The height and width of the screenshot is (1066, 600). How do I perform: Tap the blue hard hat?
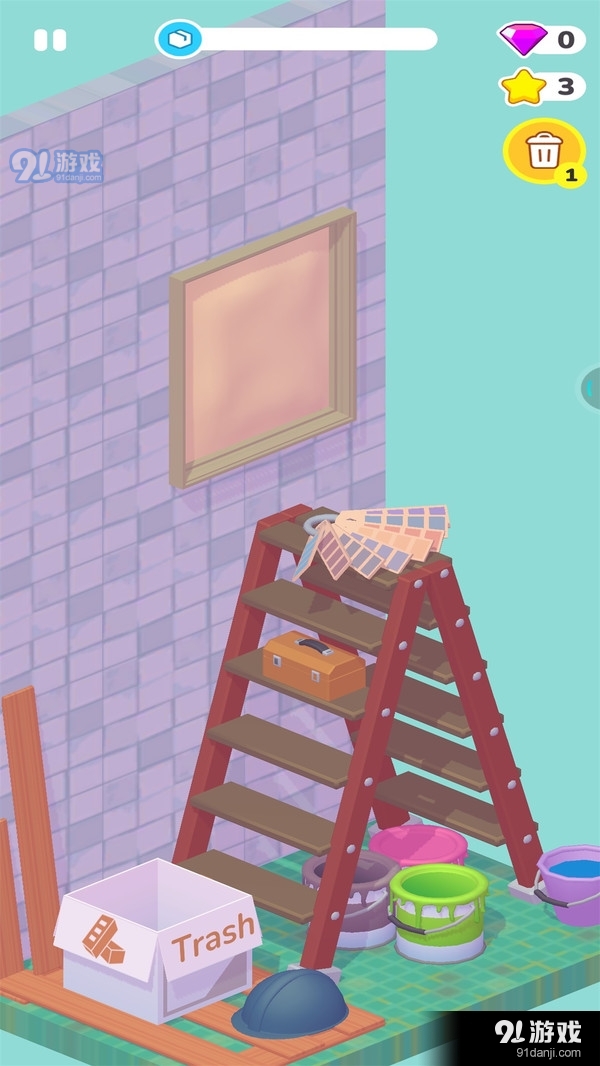coord(290,1003)
